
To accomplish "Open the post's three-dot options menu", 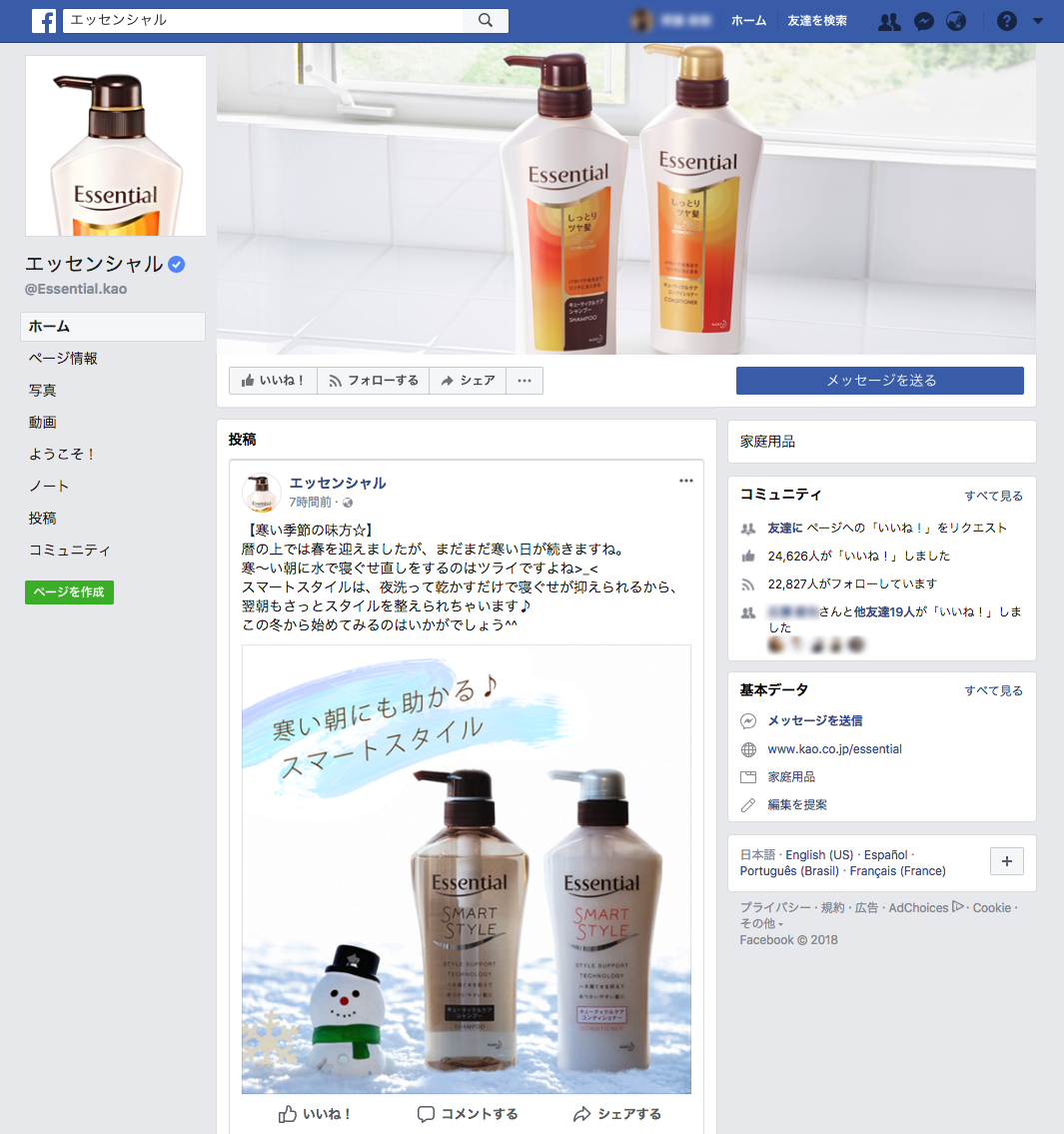I will (x=685, y=481).
